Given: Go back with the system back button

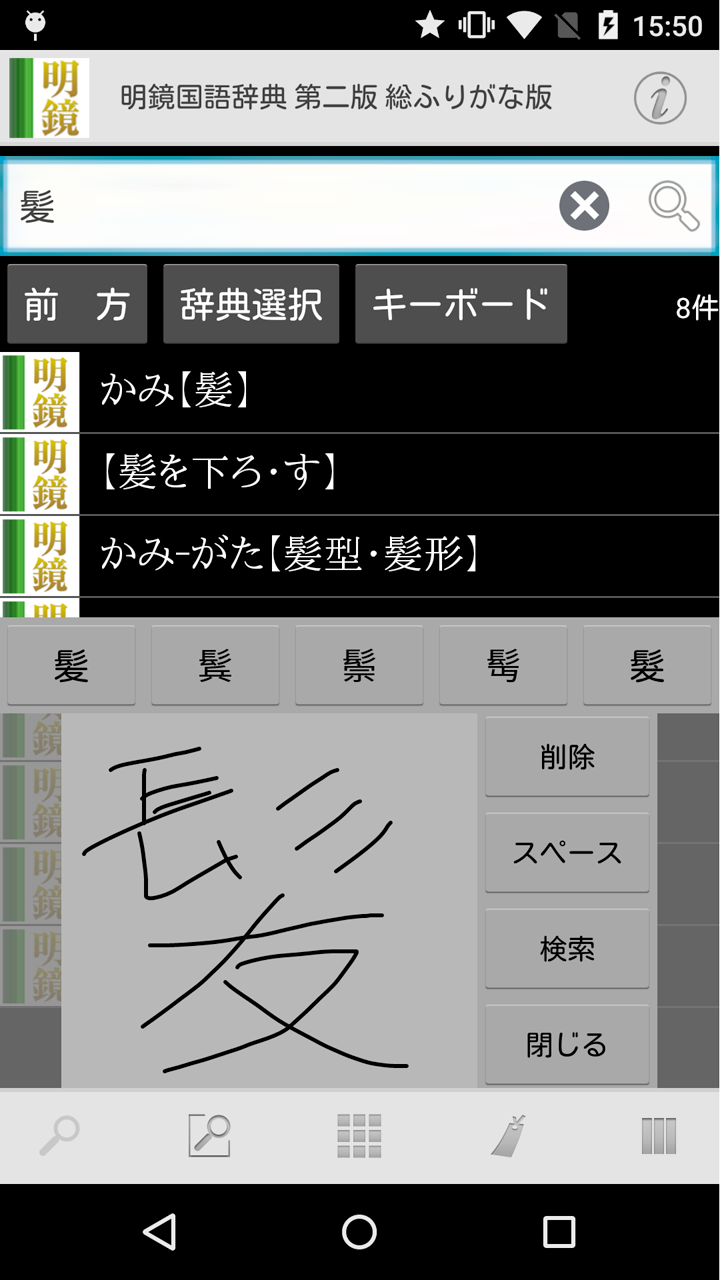Looking at the screenshot, I should pos(160,1232).
